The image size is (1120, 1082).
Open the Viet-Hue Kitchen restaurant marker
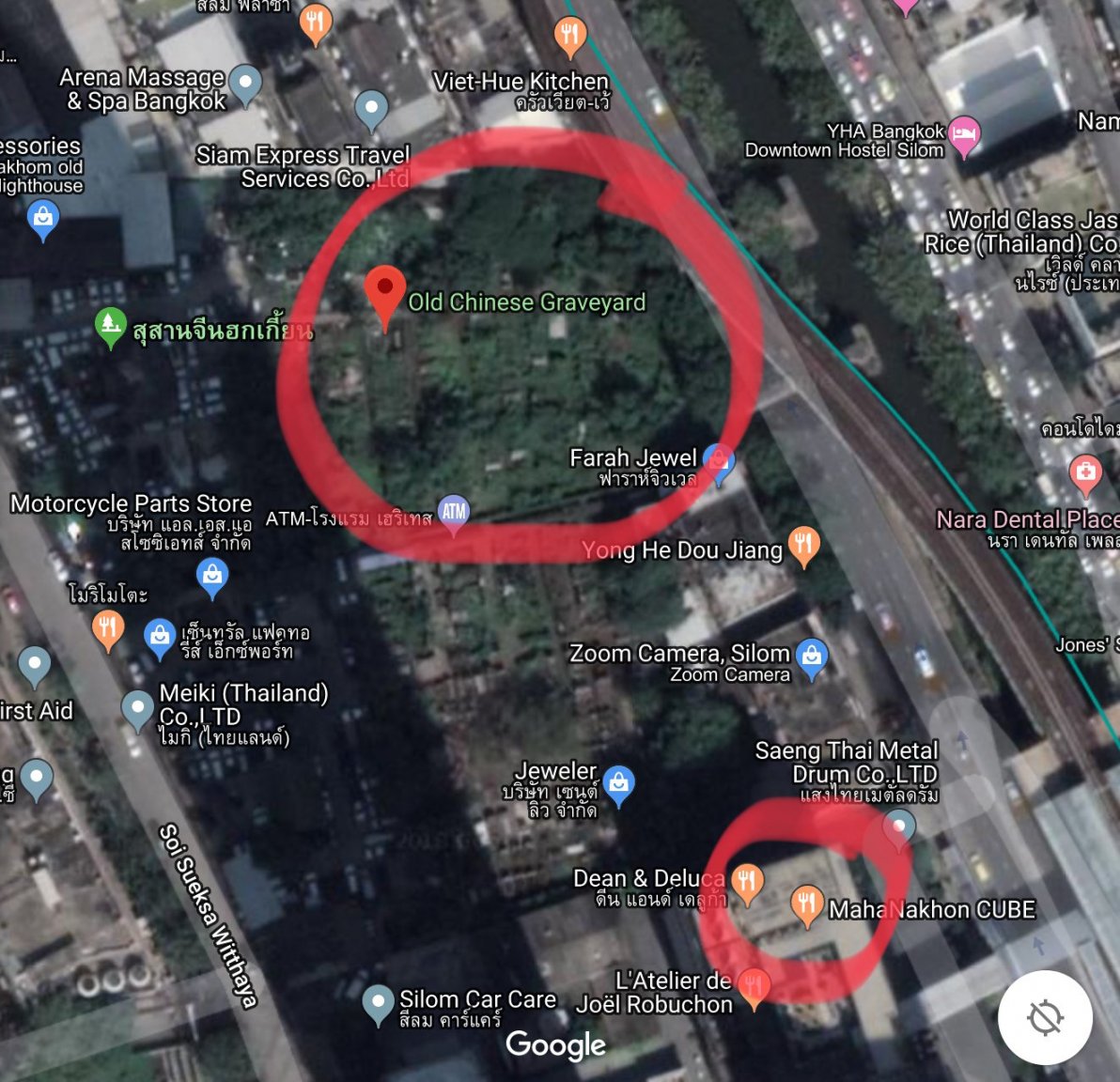tap(569, 34)
